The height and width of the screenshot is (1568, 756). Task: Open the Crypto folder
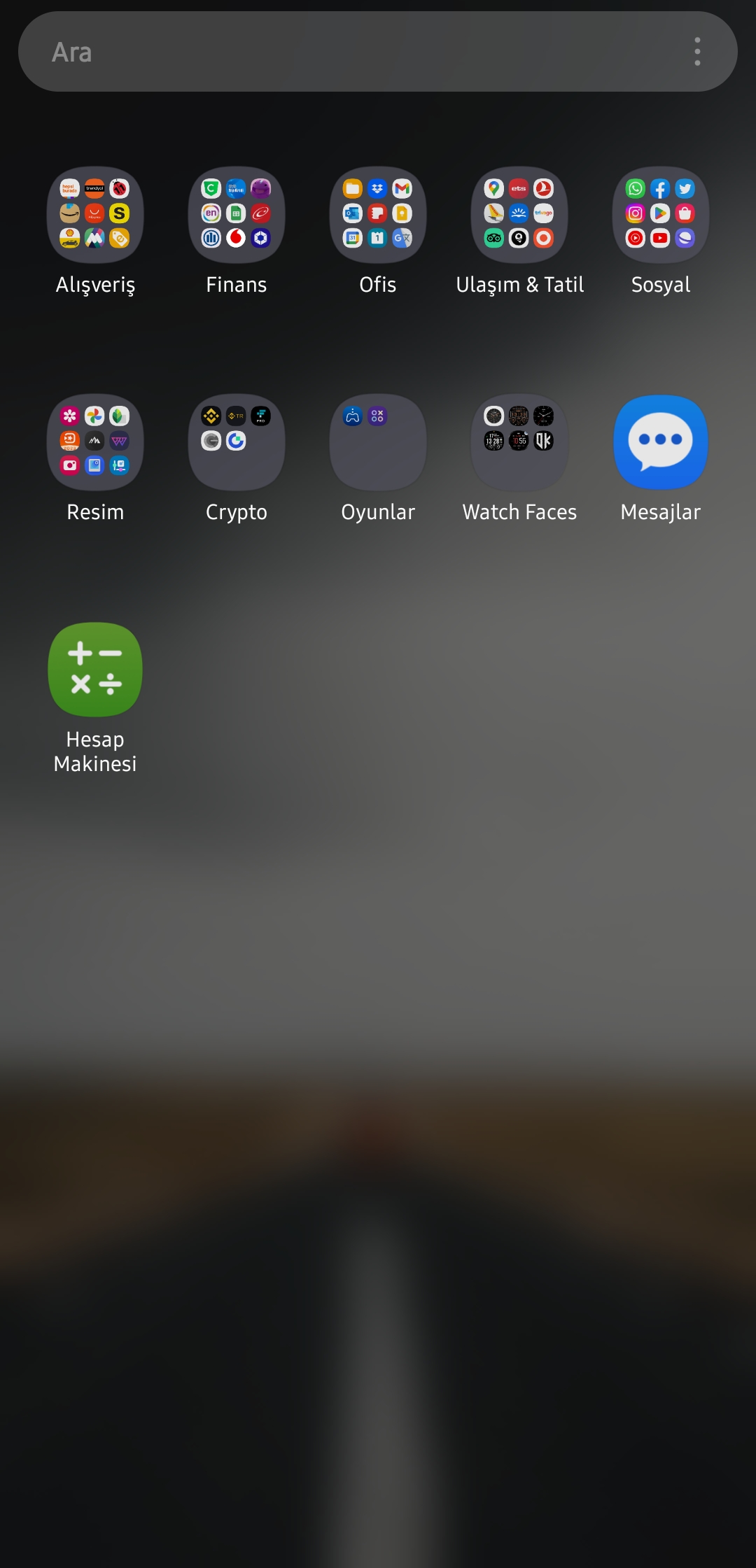(237, 442)
